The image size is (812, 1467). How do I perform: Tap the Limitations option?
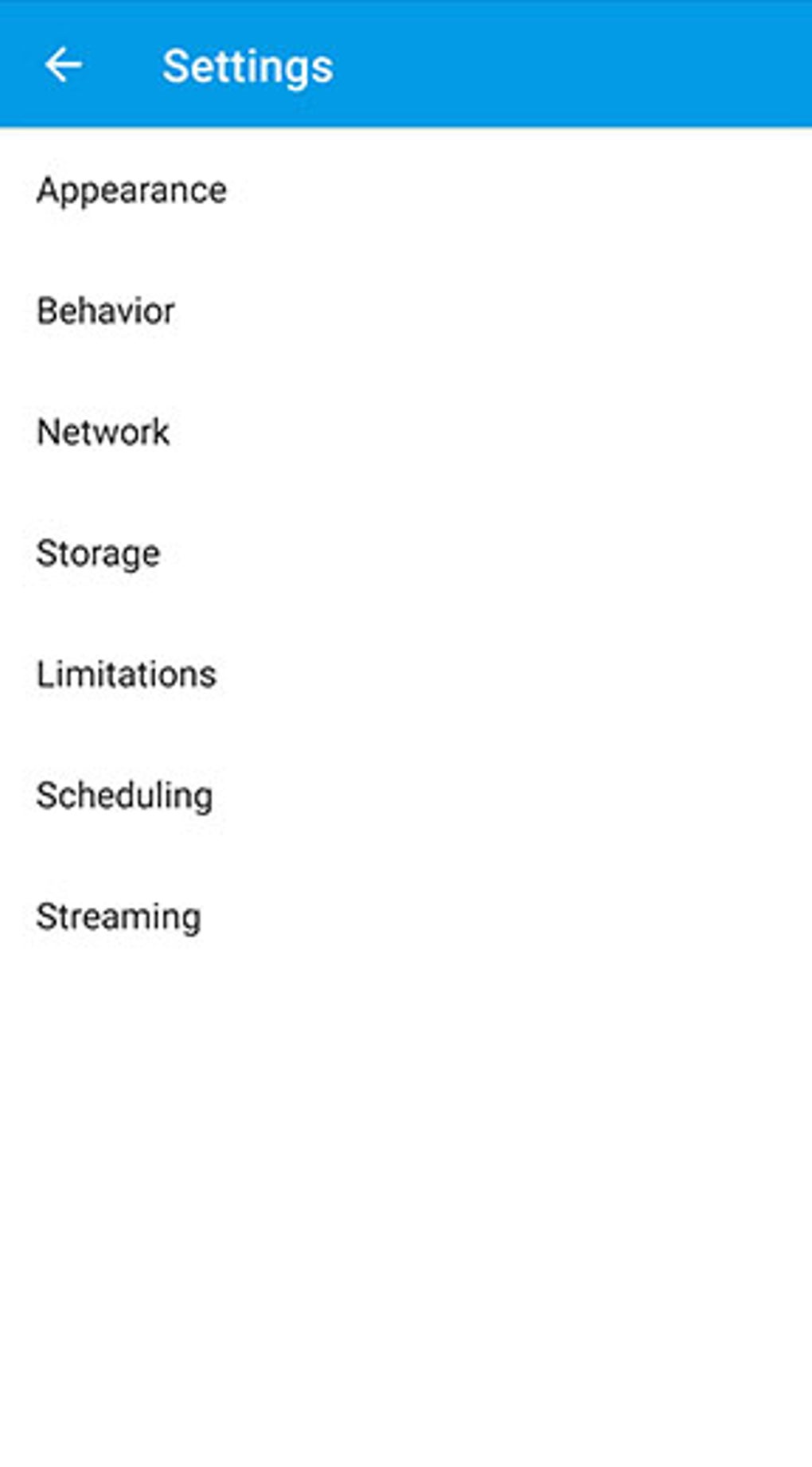[127, 675]
